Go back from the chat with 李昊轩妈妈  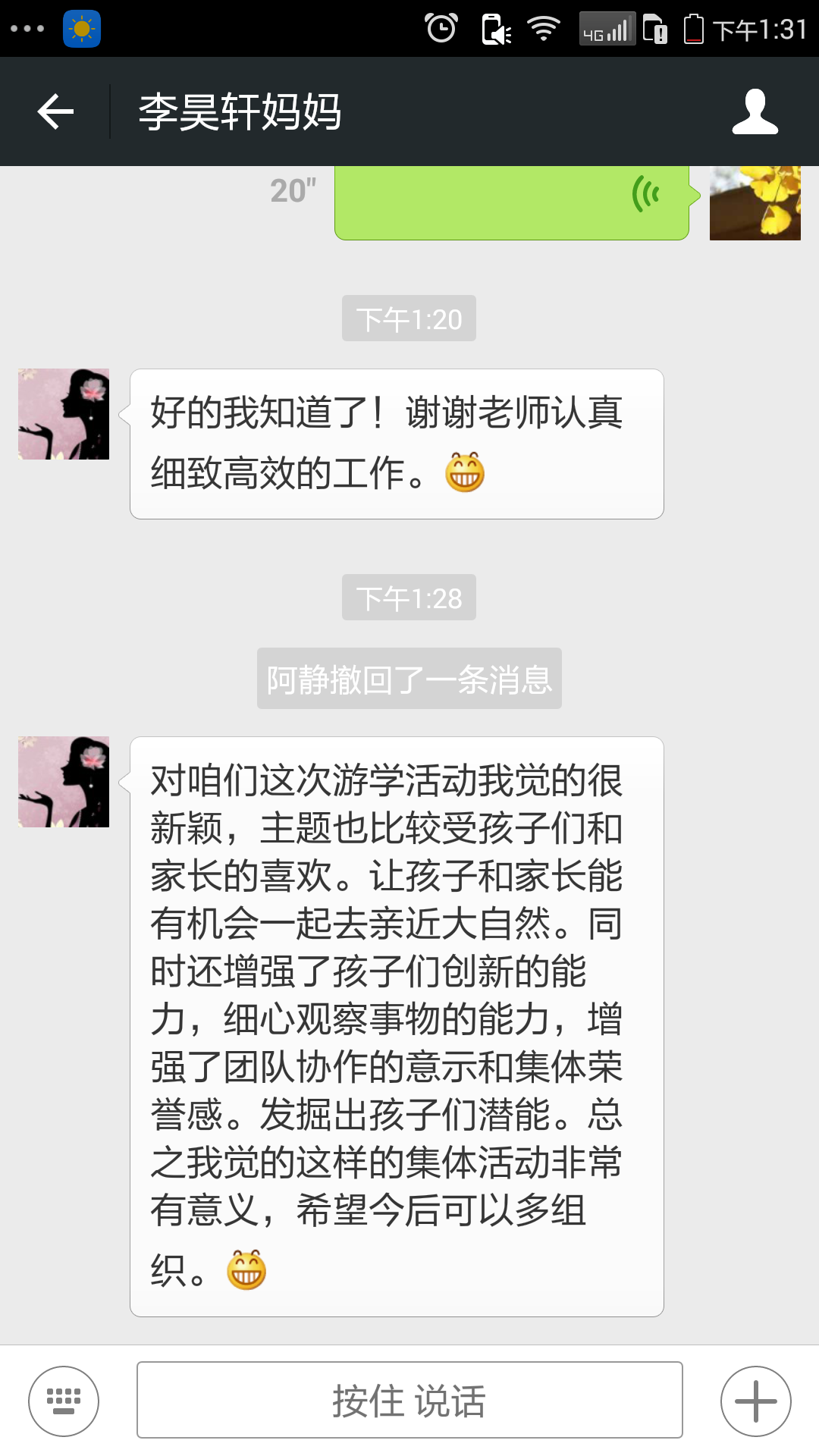point(55,111)
